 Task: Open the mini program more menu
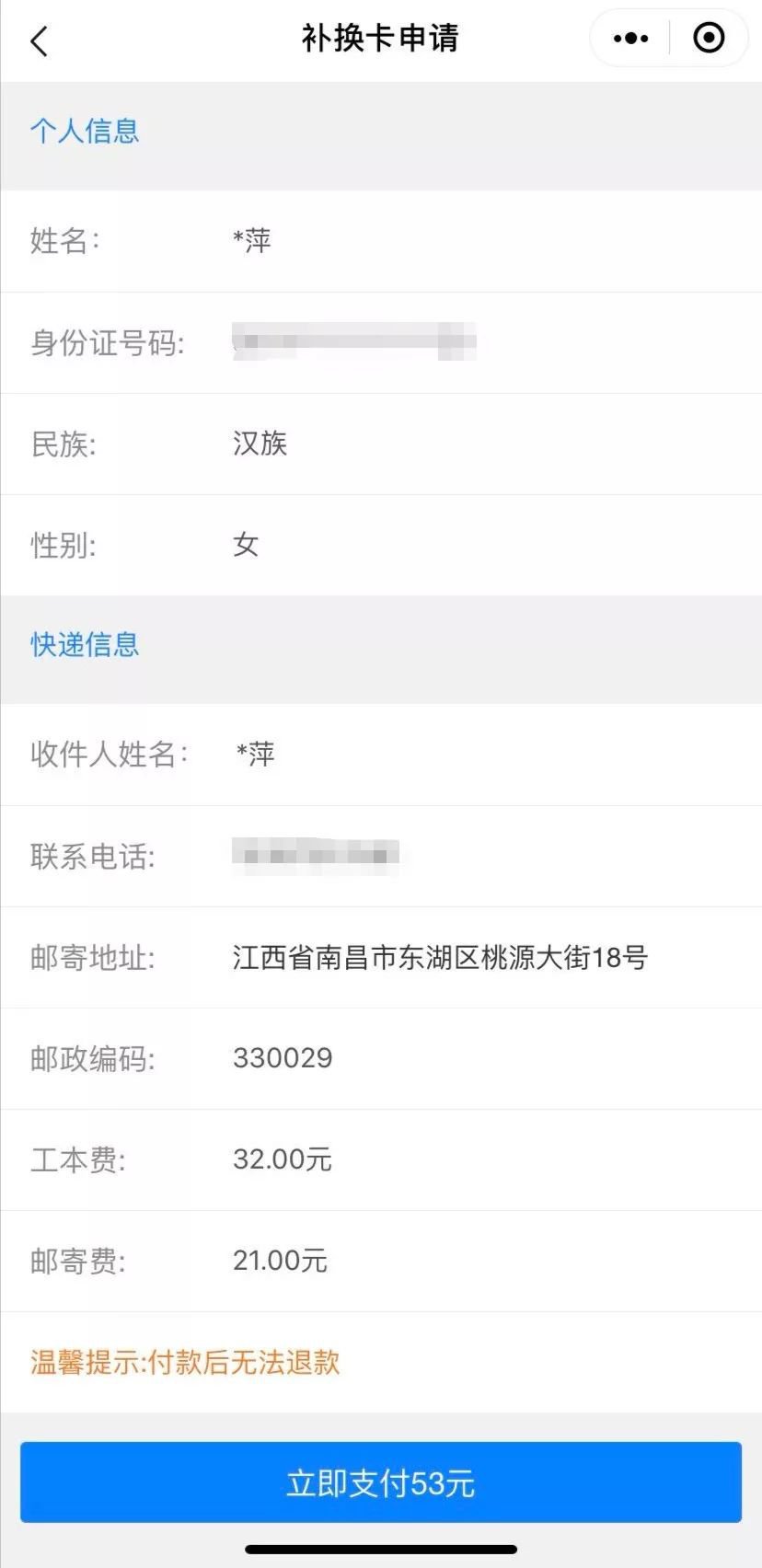click(x=630, y=39)
